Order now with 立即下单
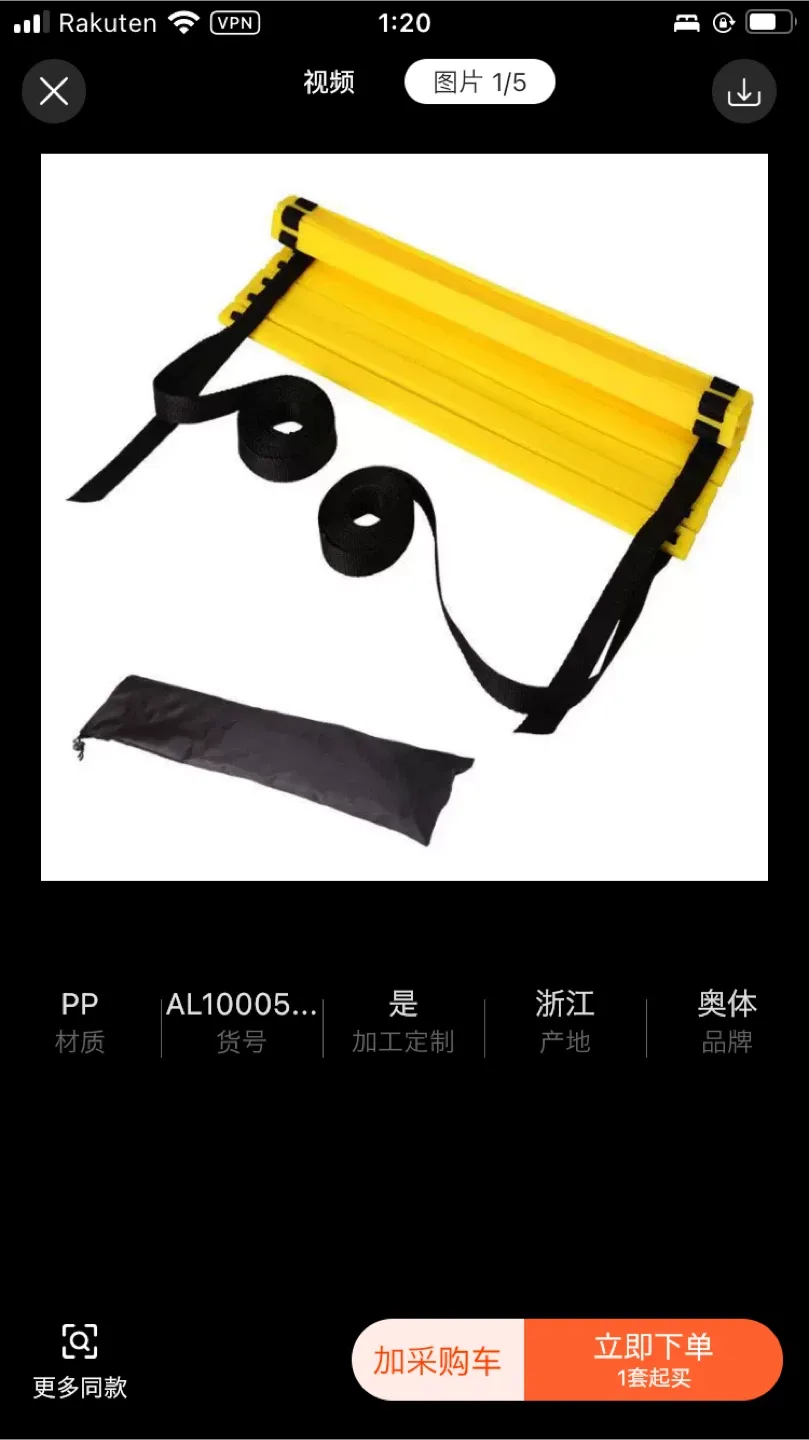The width and height of the screenshot is (809, 1440). point(653,1360)
